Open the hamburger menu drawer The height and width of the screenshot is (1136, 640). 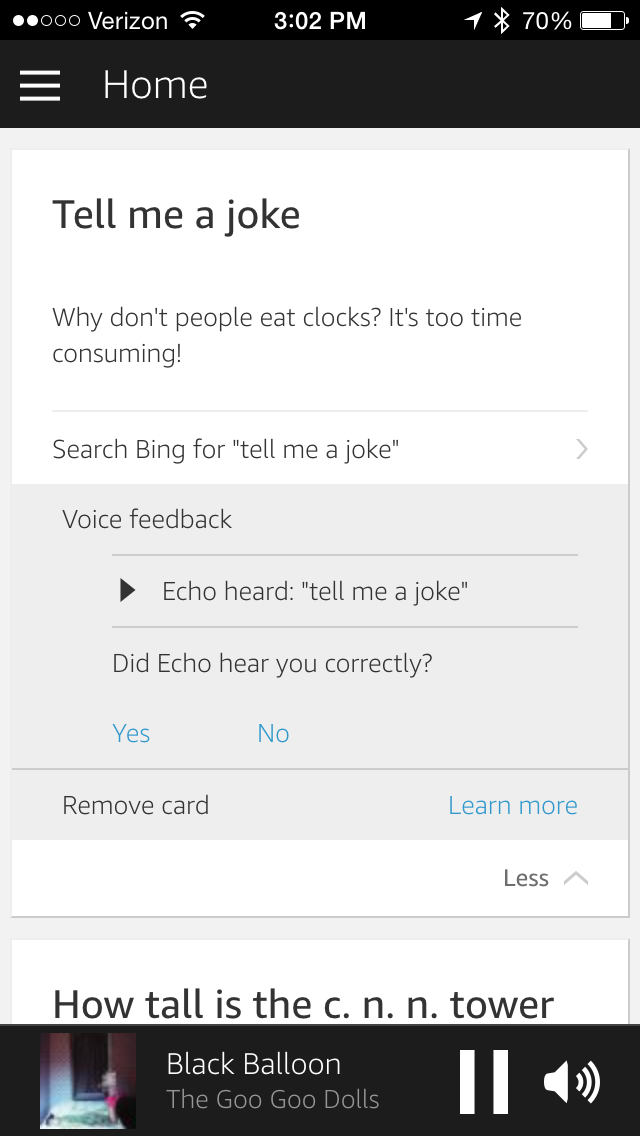[x=40, y=85]
